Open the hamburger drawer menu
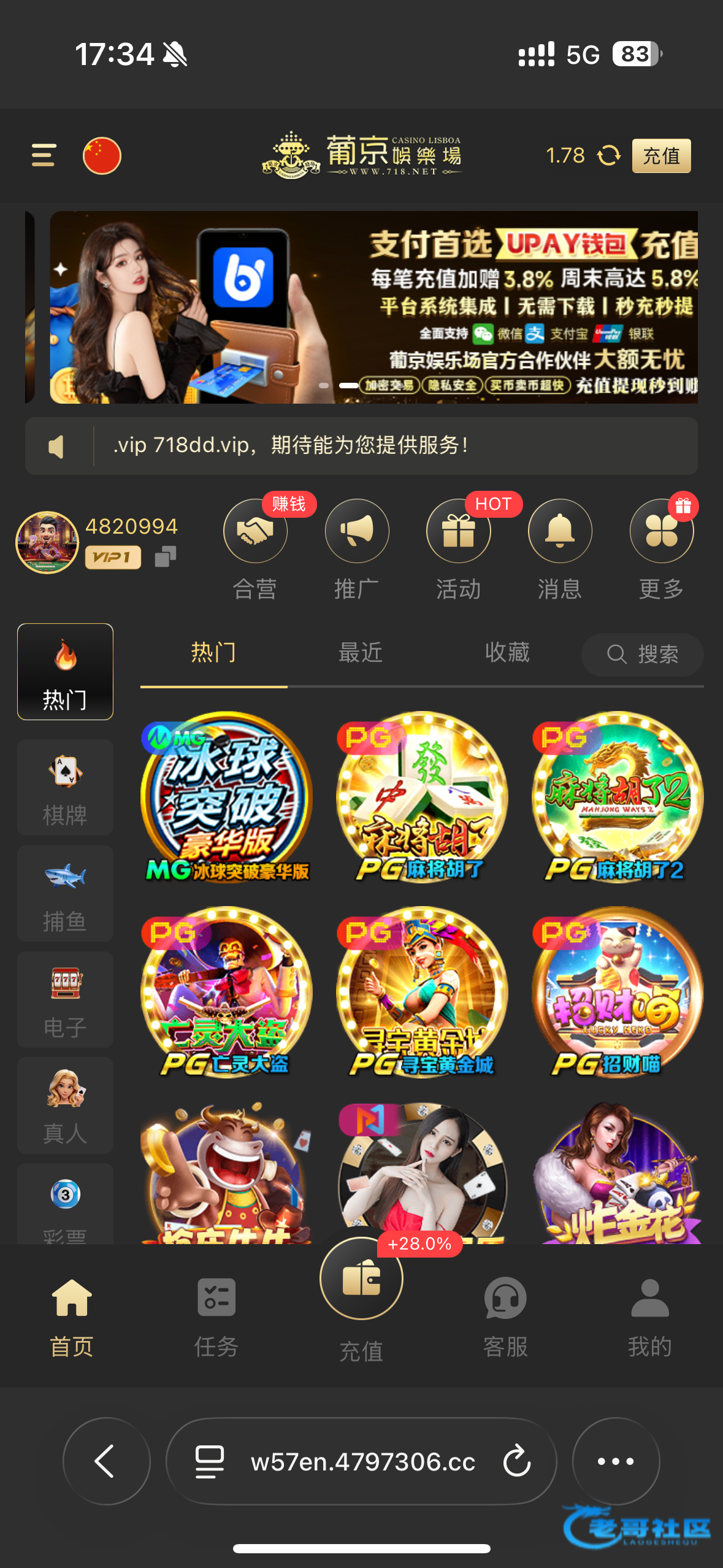The height and width of the screenshot is (1568, 723). 44,155
